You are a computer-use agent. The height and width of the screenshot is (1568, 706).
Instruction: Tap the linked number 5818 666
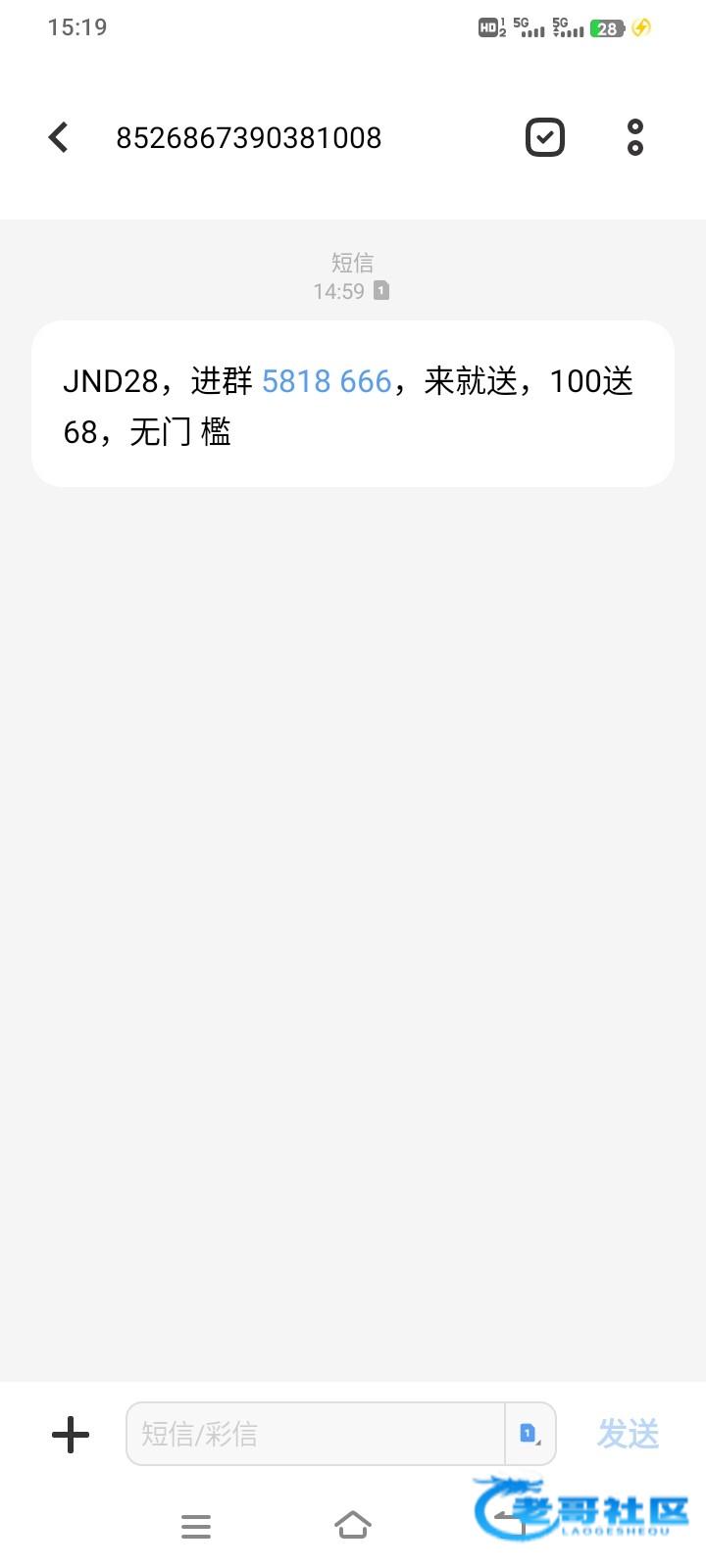tap(327, 381)
